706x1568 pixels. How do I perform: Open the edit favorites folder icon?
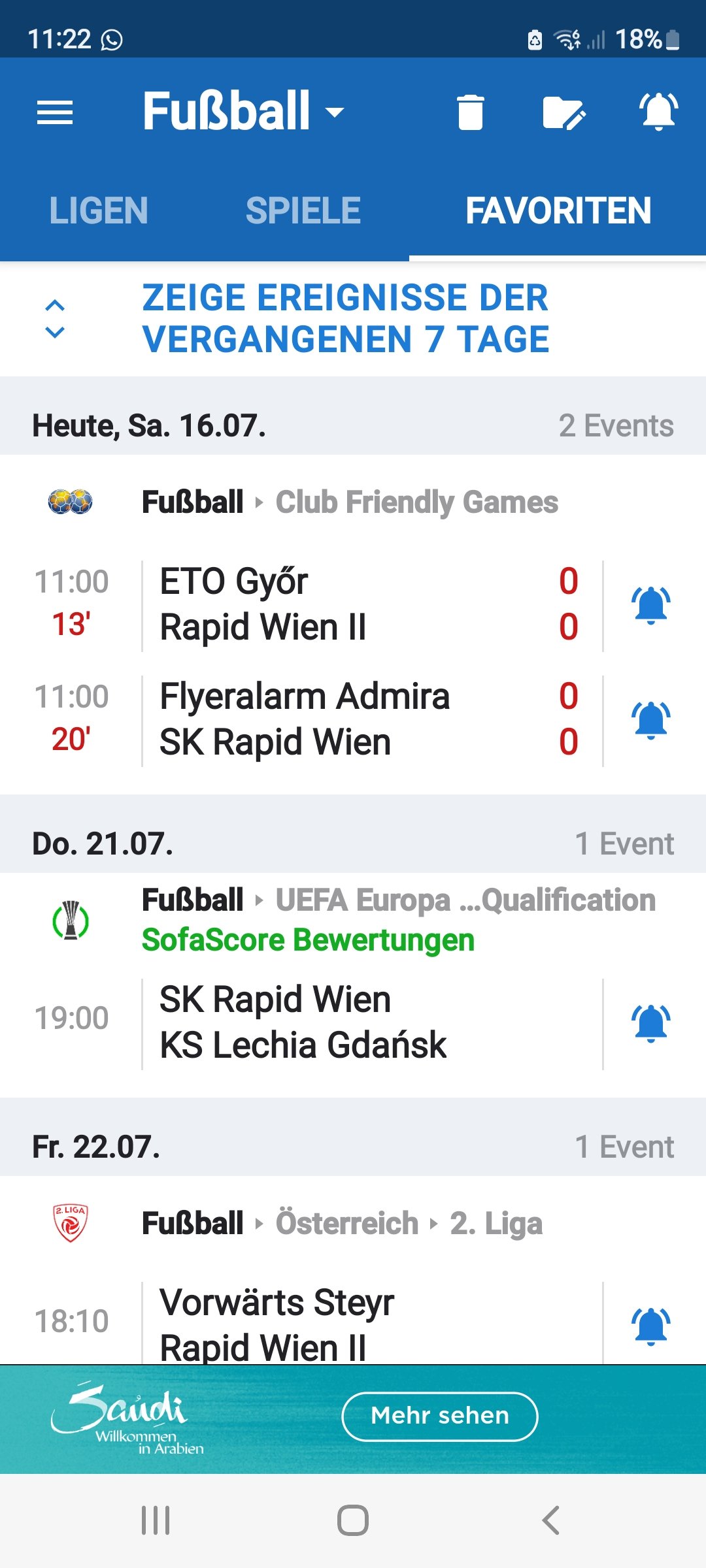click(x=564, y=113)
